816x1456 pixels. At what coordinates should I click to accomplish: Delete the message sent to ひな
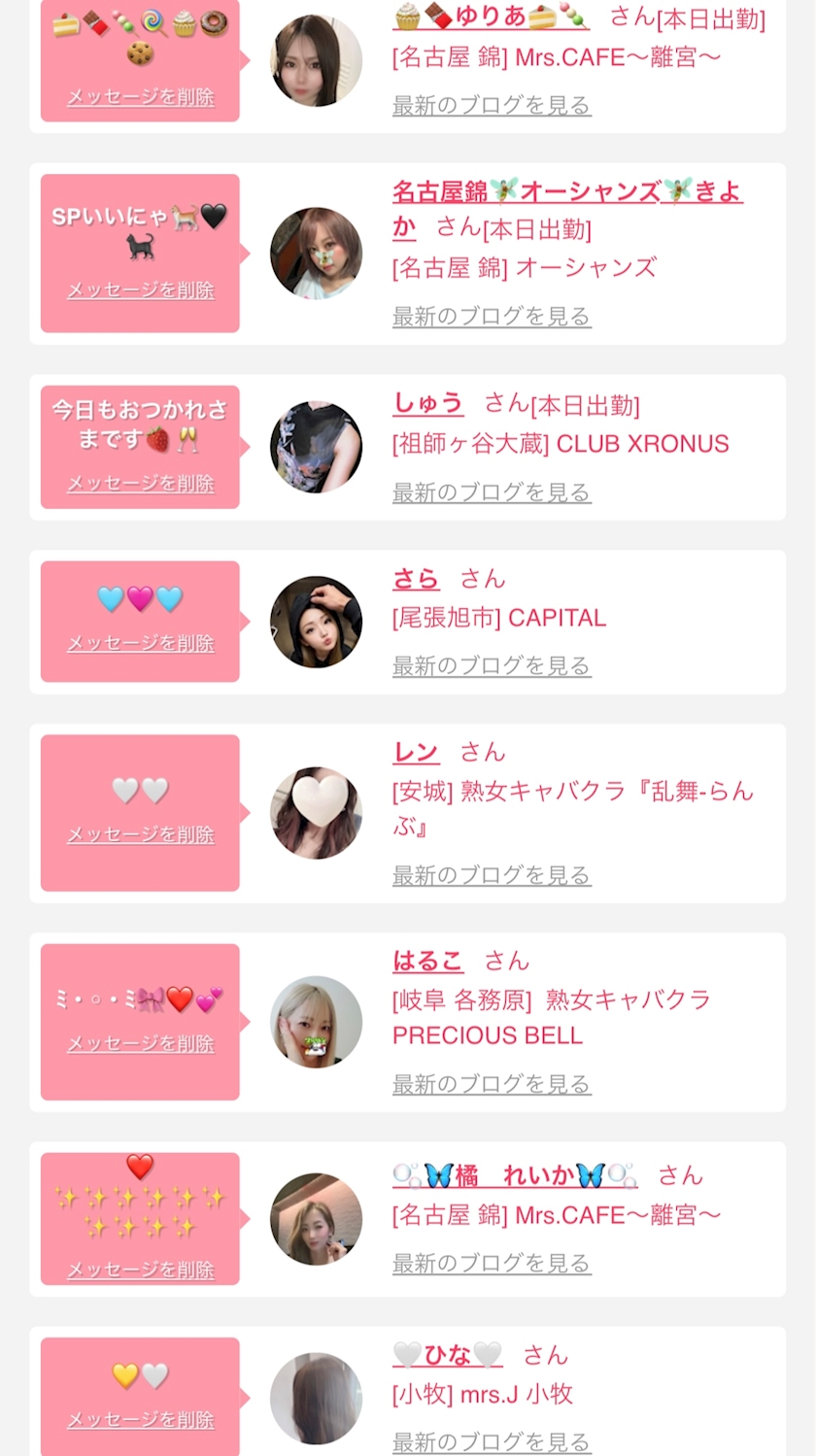141,1419
